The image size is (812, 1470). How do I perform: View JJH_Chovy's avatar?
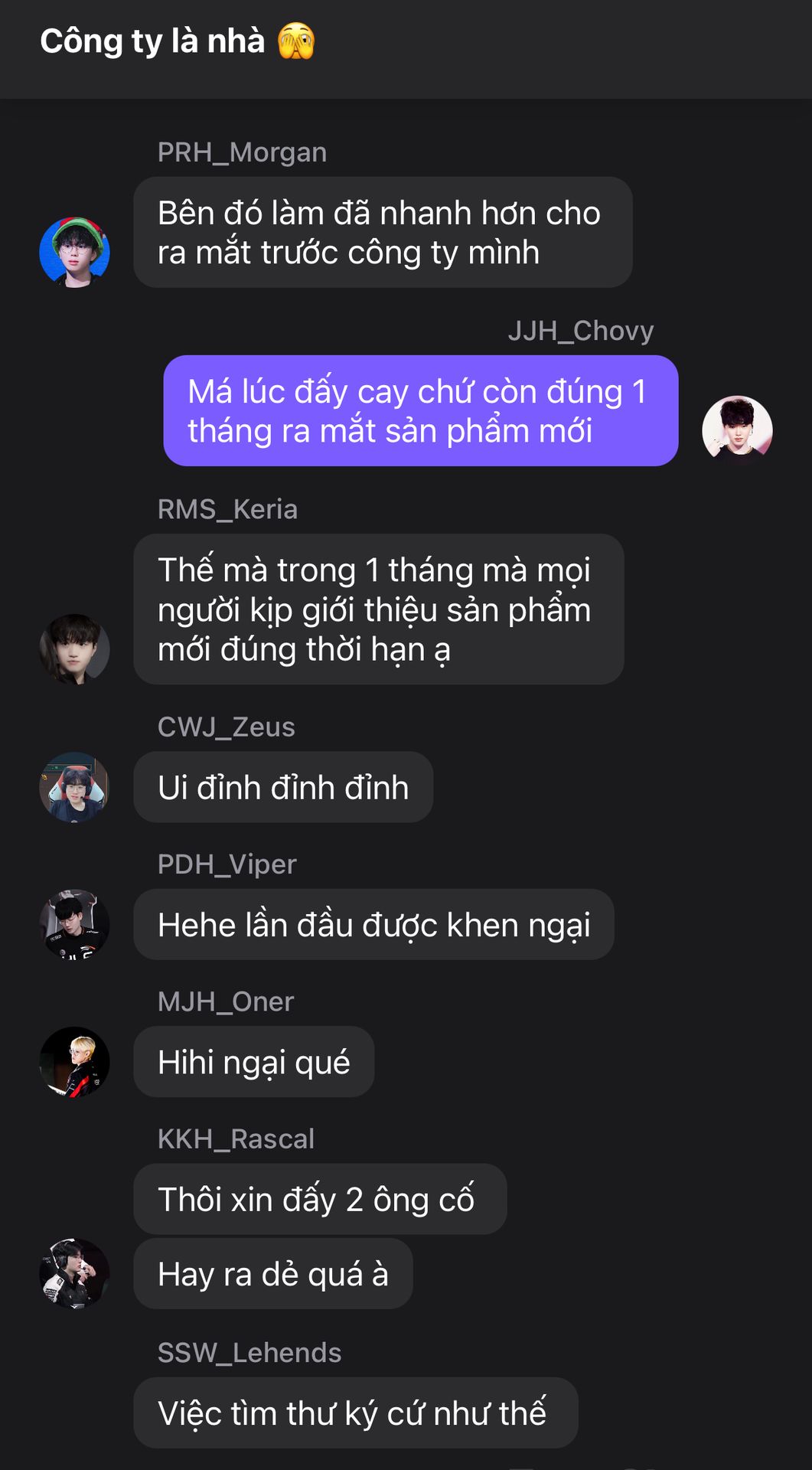tap(737, 430)
